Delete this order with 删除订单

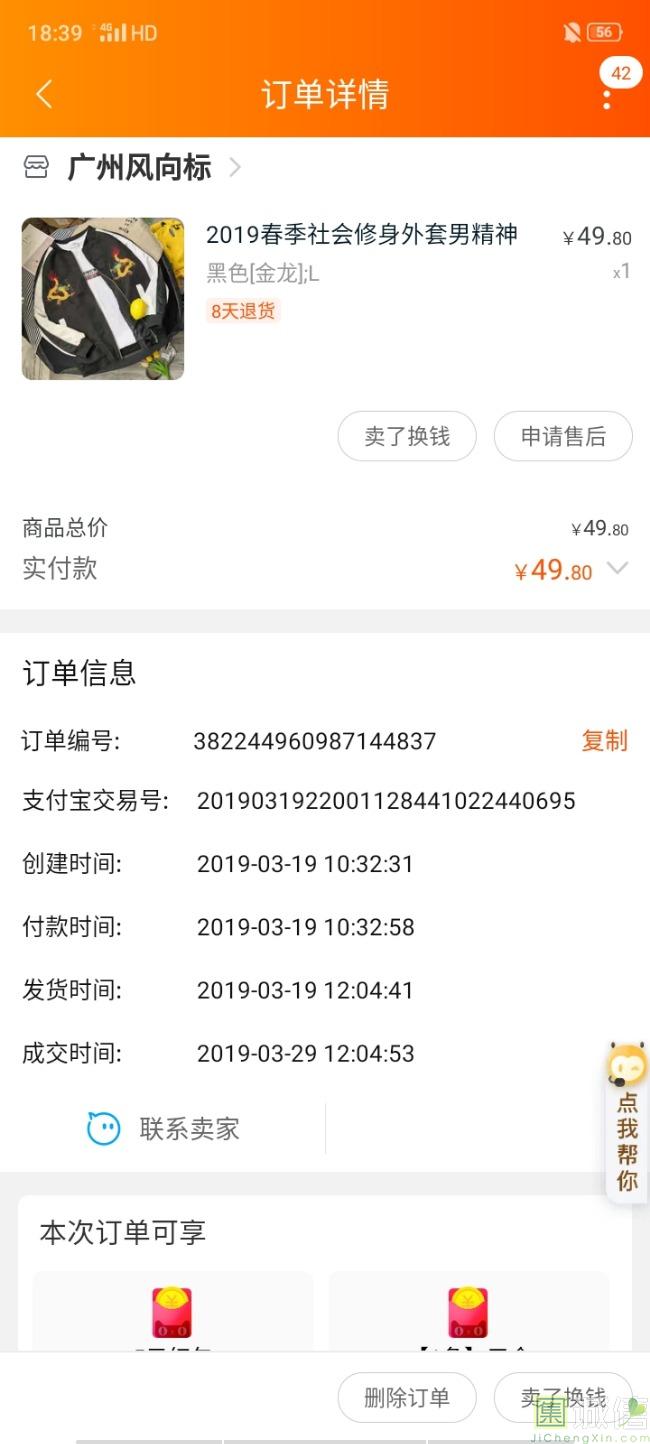coord(406,1397)
